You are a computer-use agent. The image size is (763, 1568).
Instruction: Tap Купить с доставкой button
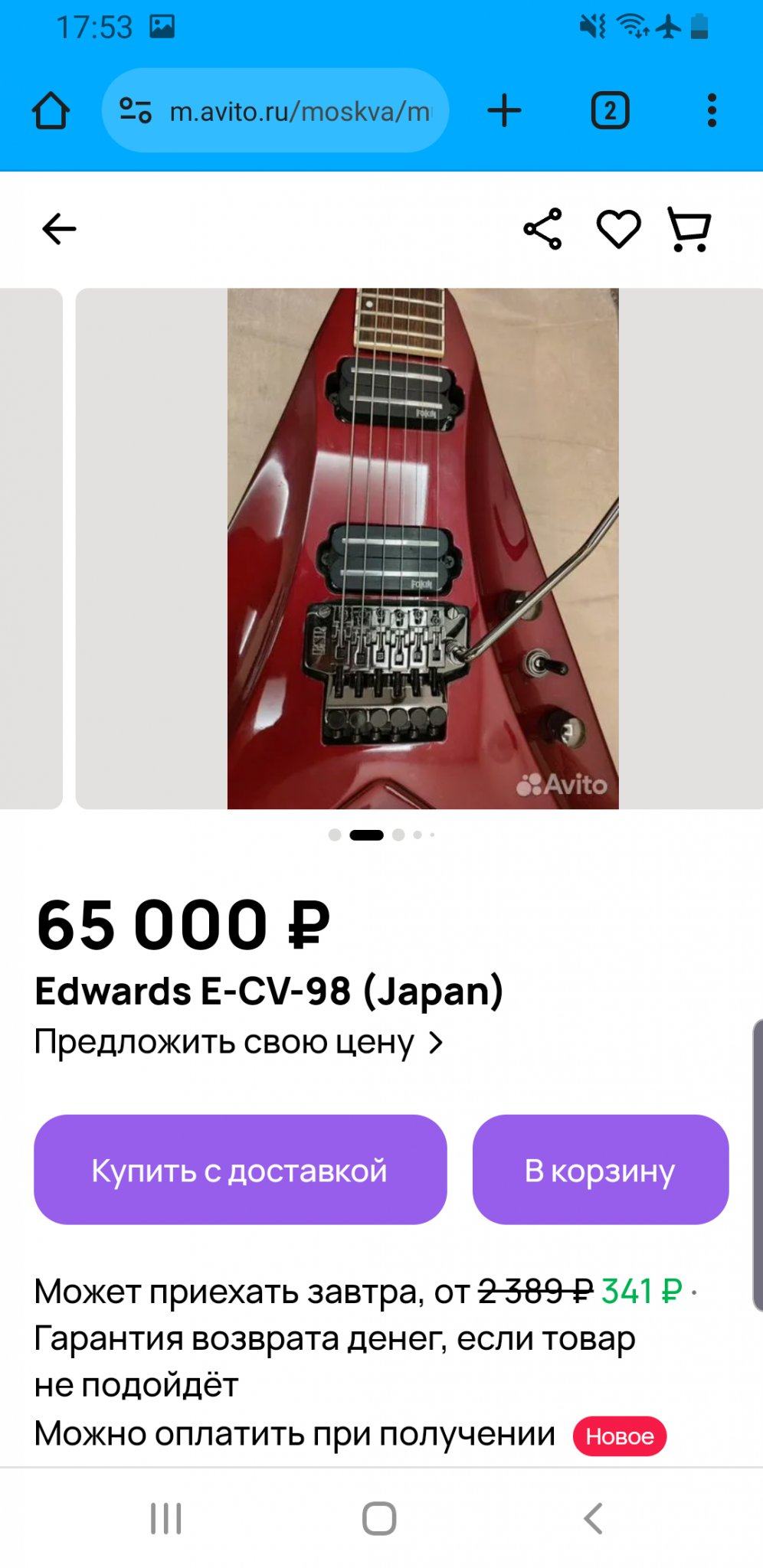pyautogui.click(x=240, y=1170)
